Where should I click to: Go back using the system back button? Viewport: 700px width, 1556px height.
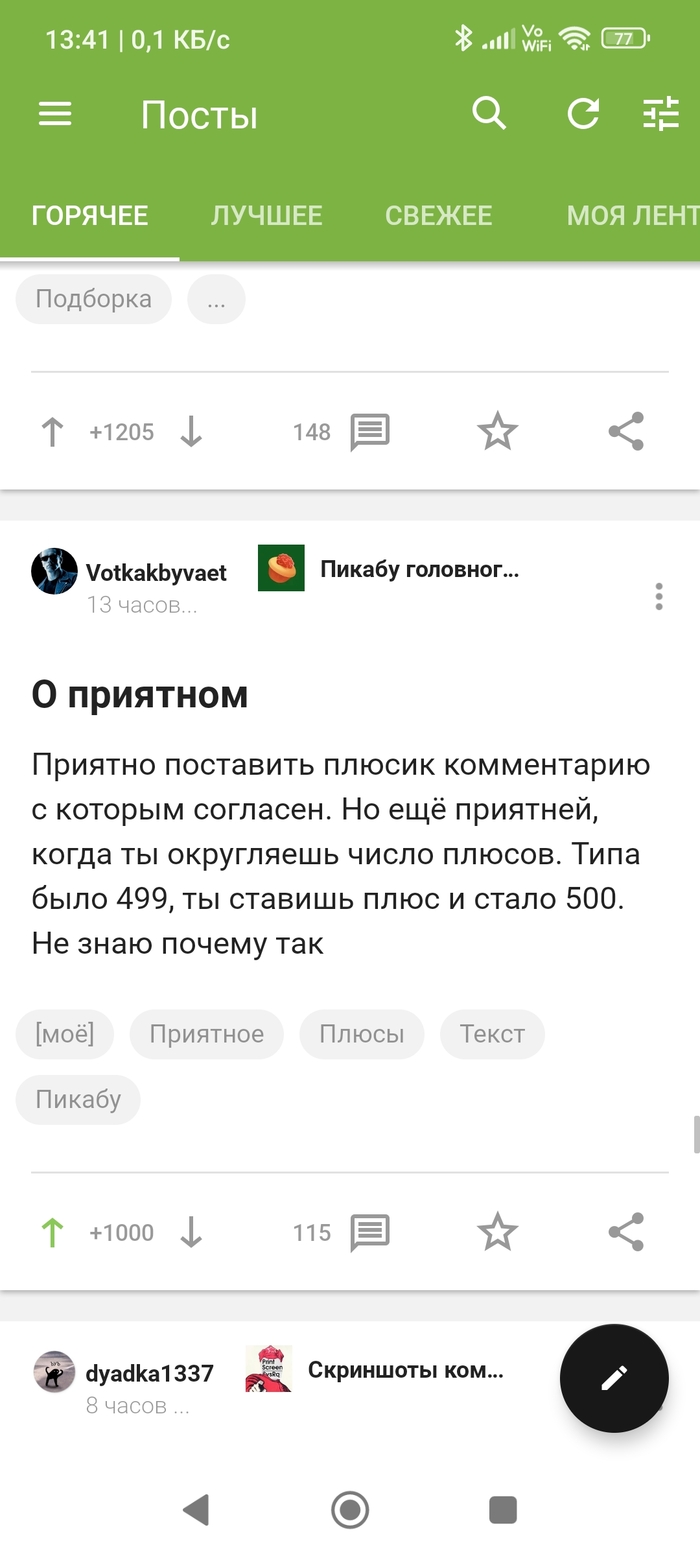196,1509
